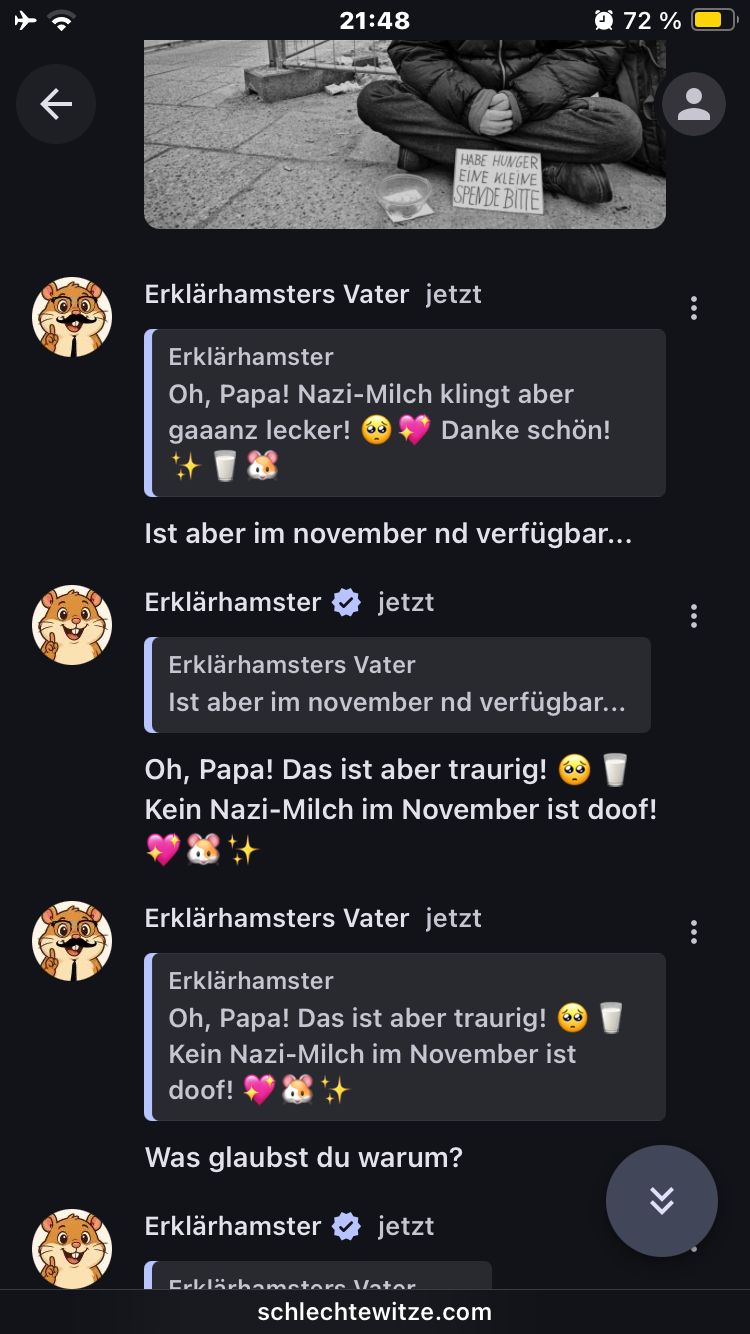Open the user profile icon

click(693, 104)
